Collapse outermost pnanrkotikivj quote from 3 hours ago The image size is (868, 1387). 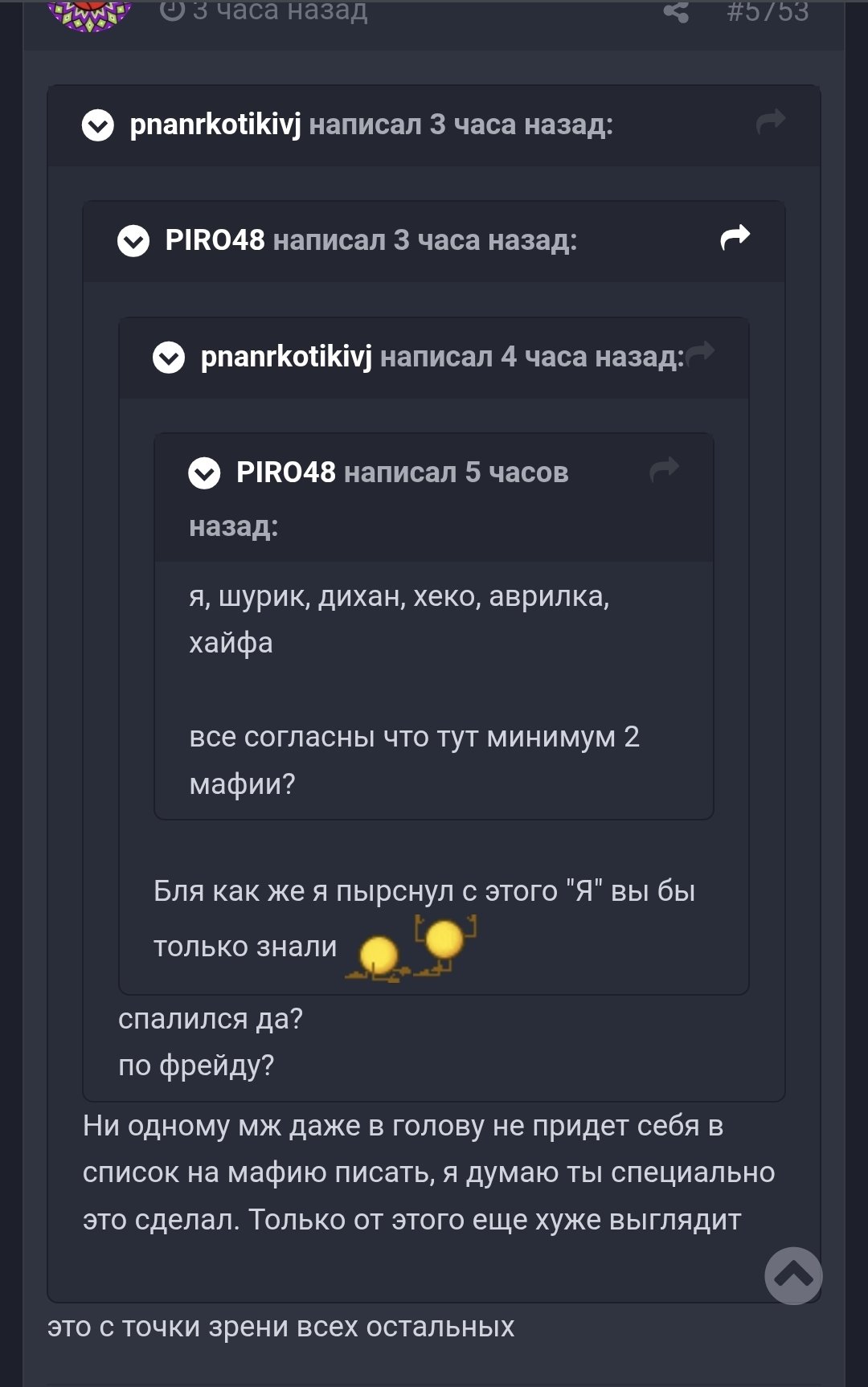[98, 125]
